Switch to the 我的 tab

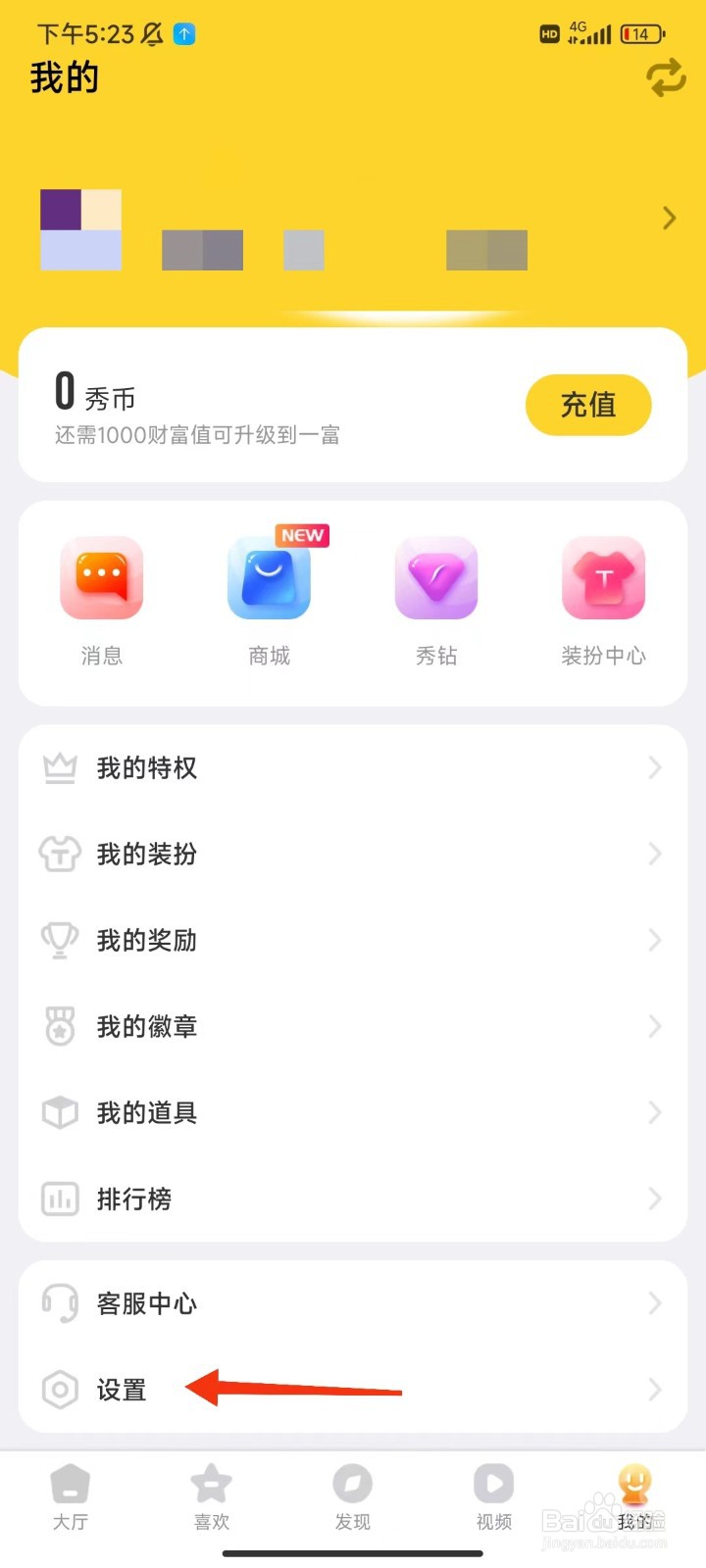pos(633,1494)
